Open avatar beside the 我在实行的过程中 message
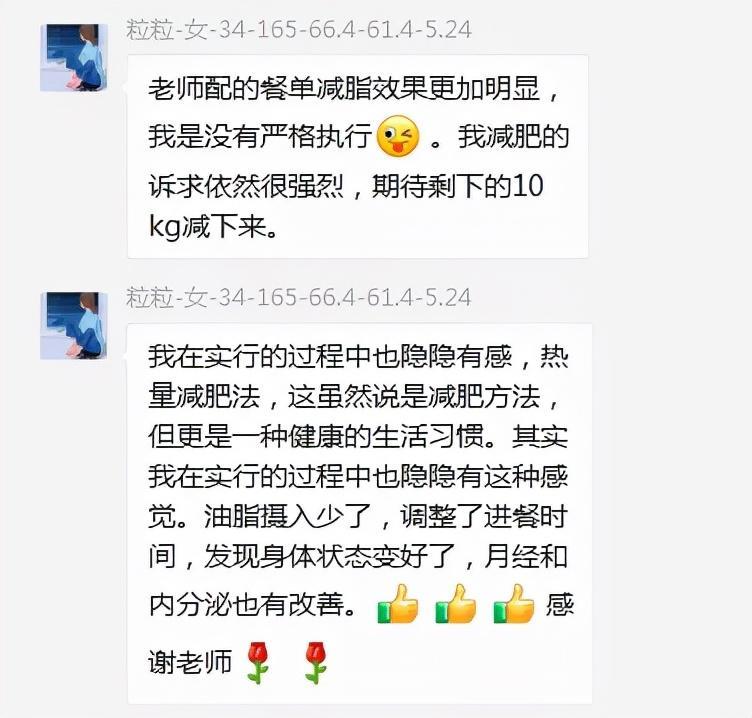Image resolution: width=752 pixels, height=718 pixels. (73, 326)
